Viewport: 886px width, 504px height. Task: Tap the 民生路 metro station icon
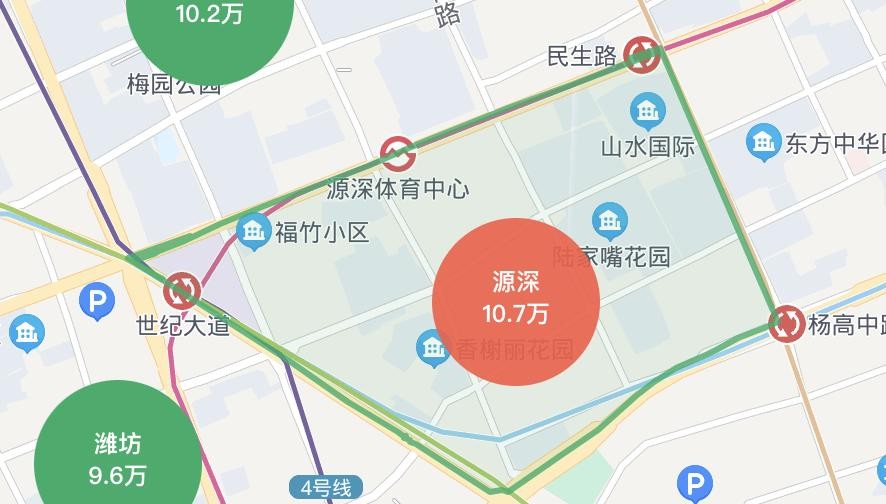[x=641, y=55]
